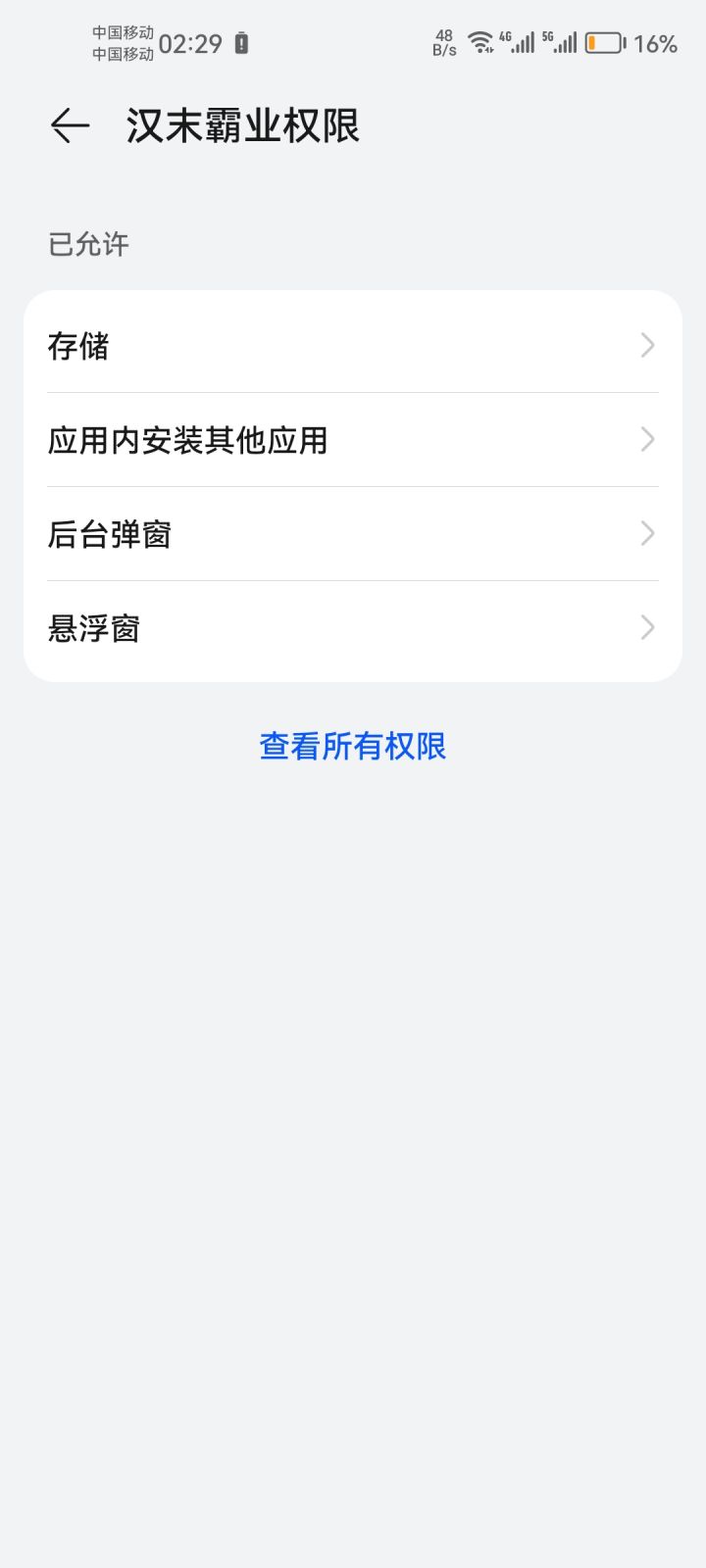Tap the small battery icon near the clock
The image size is (706, 1568).
click(241, 43)
